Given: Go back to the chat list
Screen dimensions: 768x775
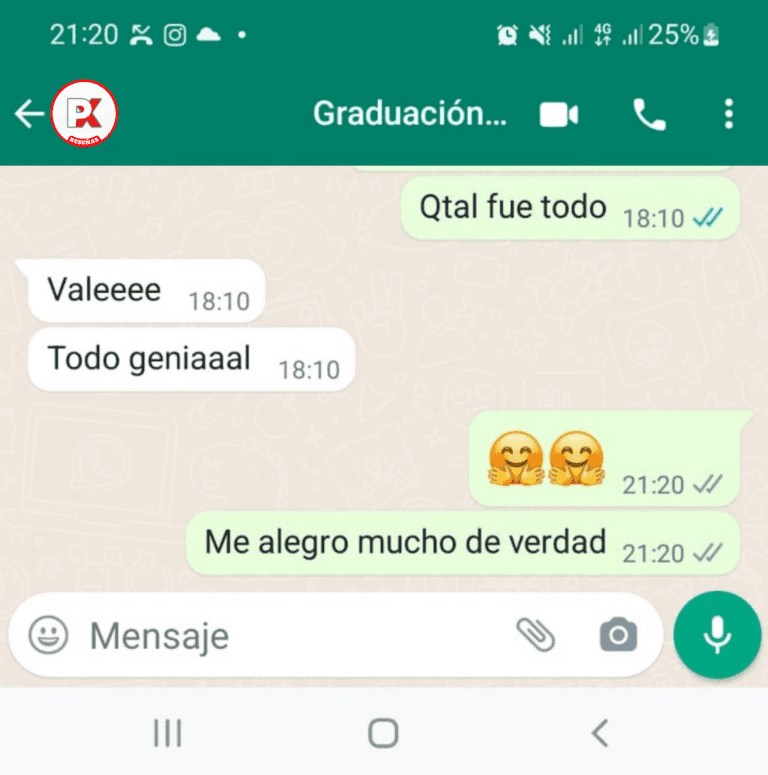Looking at the screenshot, I should [28, 115].
